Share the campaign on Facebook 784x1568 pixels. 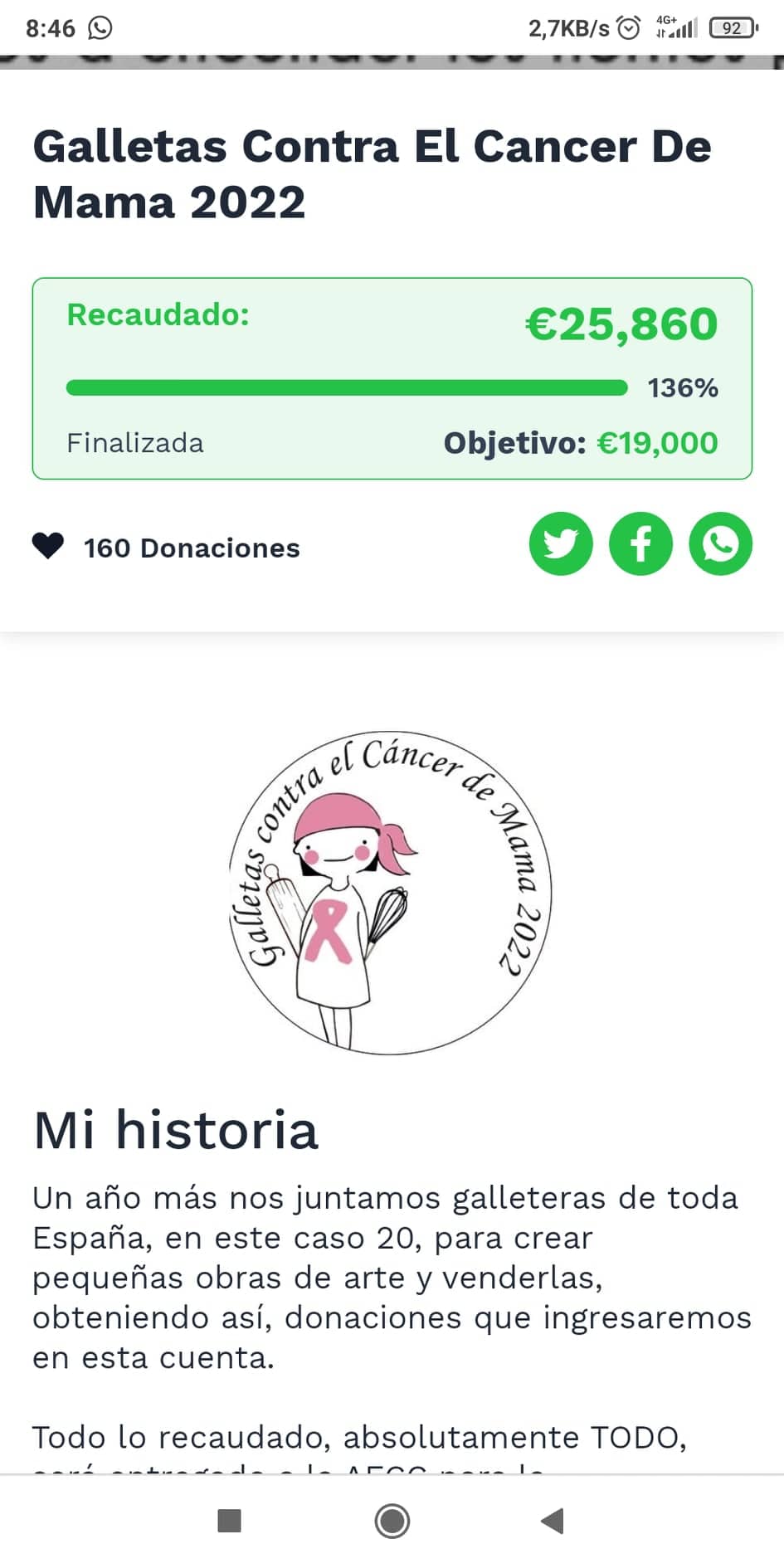tap(640, 545)
